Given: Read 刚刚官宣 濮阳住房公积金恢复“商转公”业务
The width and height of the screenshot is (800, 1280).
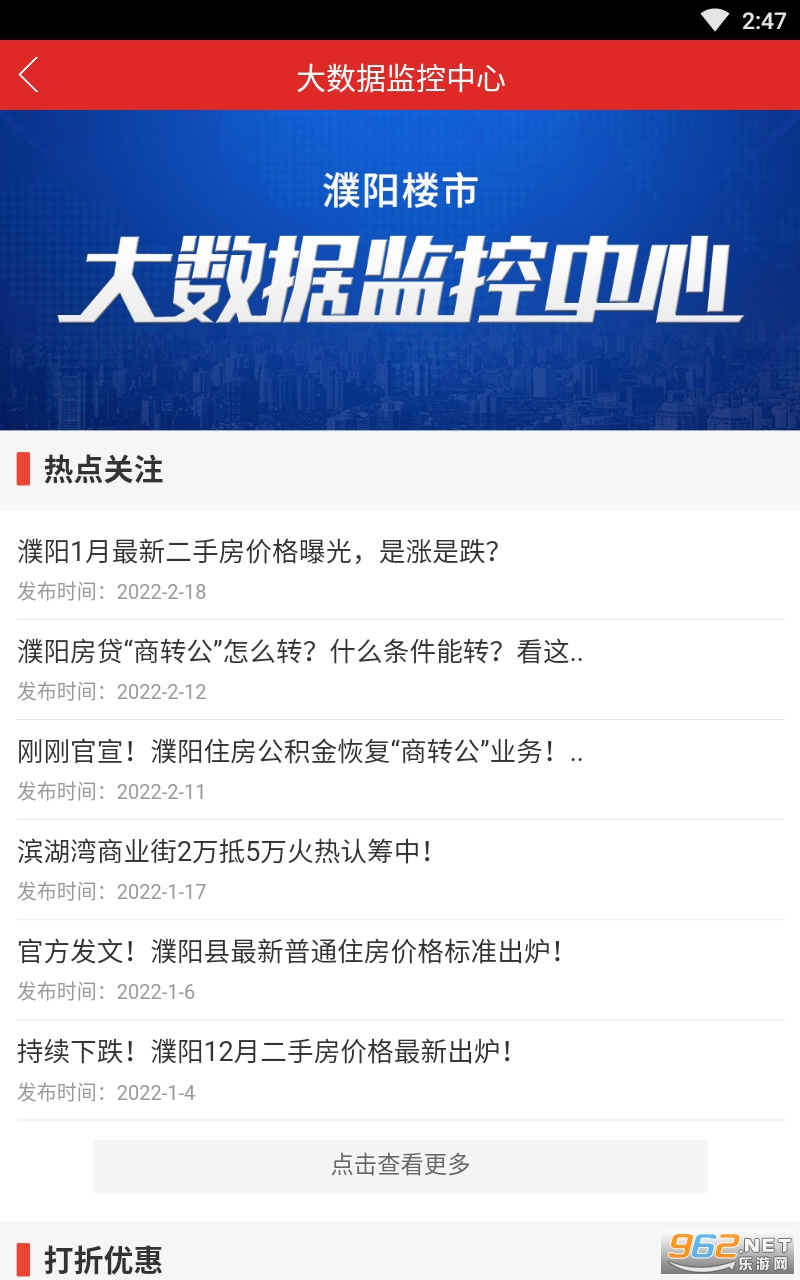Looking at the screenshot, I should click(x=300, y=752).
